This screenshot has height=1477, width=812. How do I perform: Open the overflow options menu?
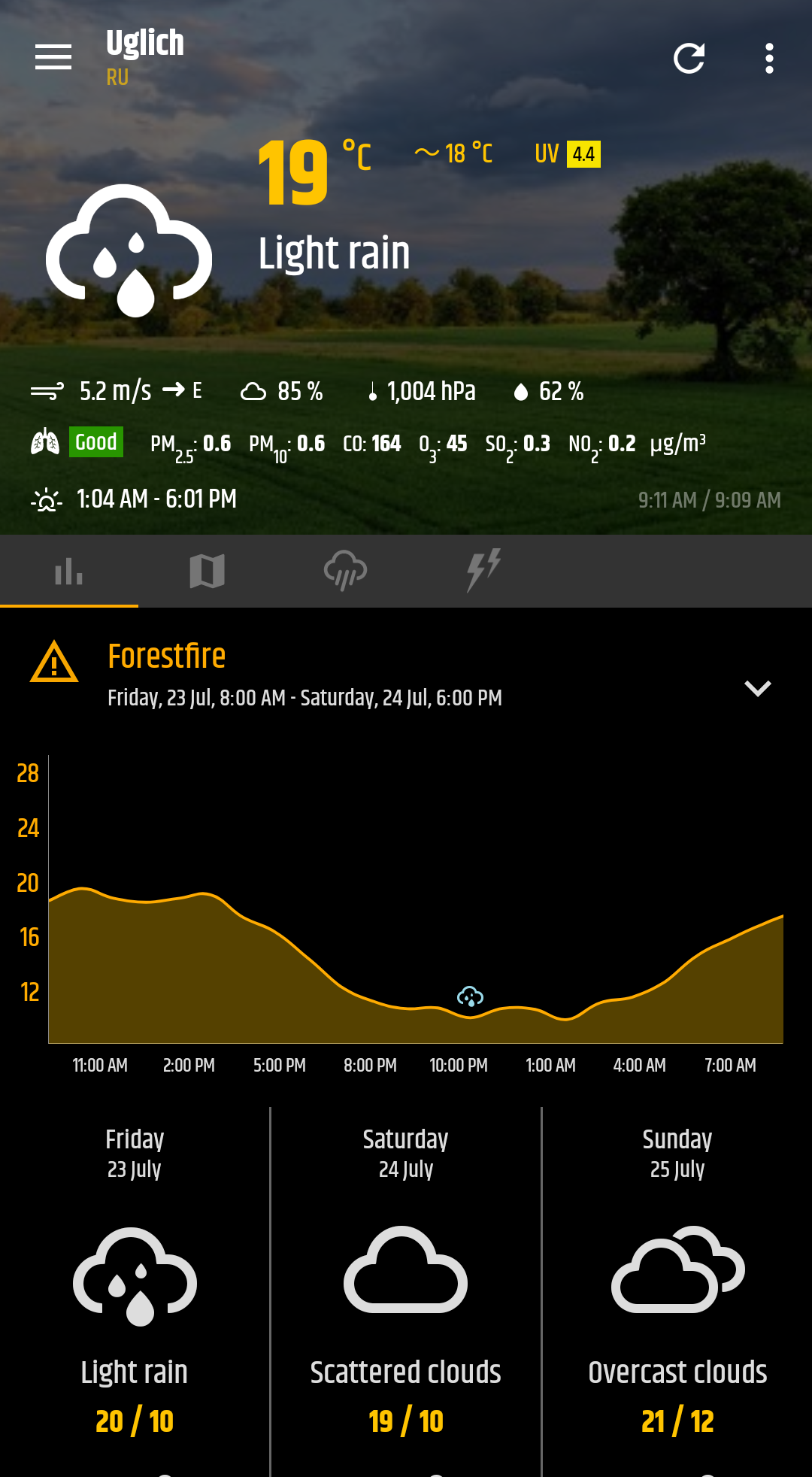(x=768, y=58)
